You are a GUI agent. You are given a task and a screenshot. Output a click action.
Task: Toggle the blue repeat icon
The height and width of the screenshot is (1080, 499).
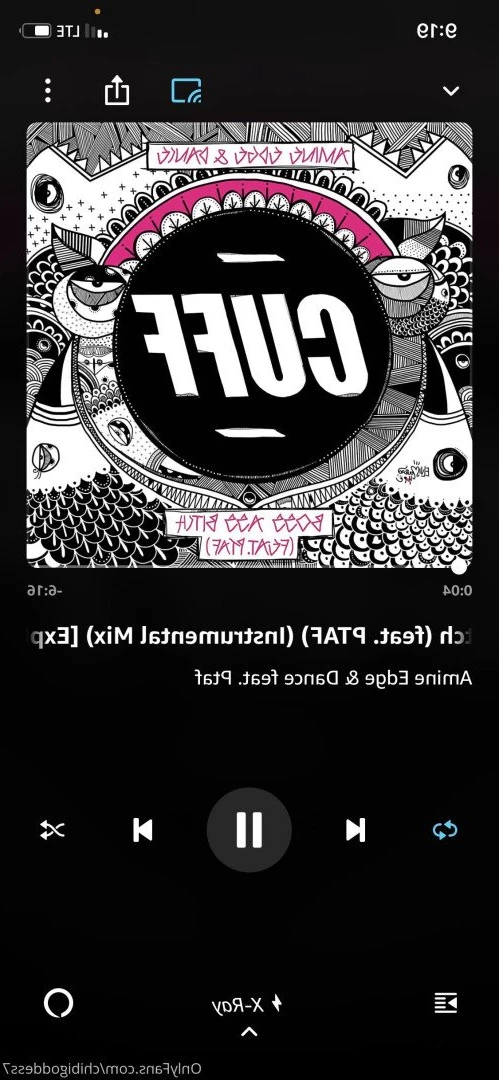click(445, 830)
